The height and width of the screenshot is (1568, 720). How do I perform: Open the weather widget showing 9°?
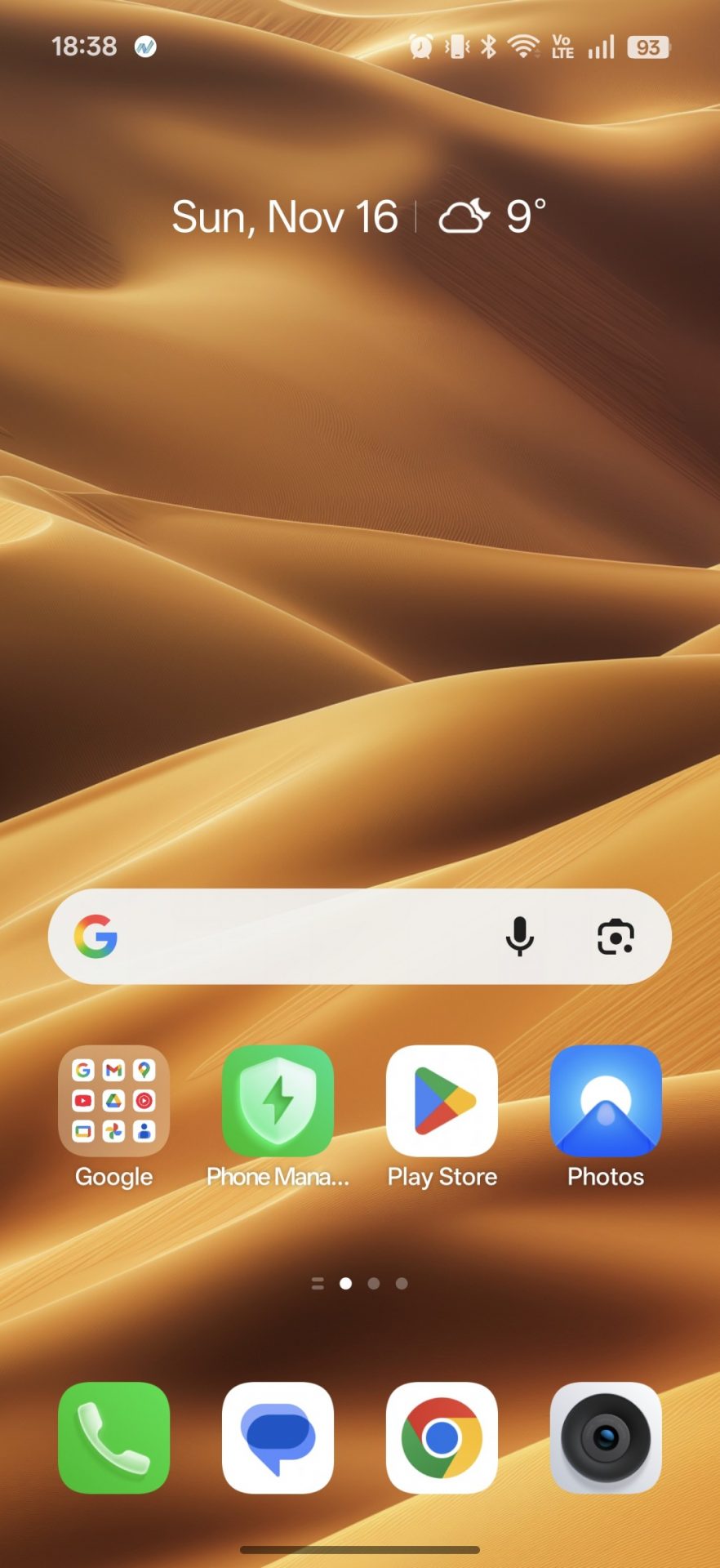492,217
